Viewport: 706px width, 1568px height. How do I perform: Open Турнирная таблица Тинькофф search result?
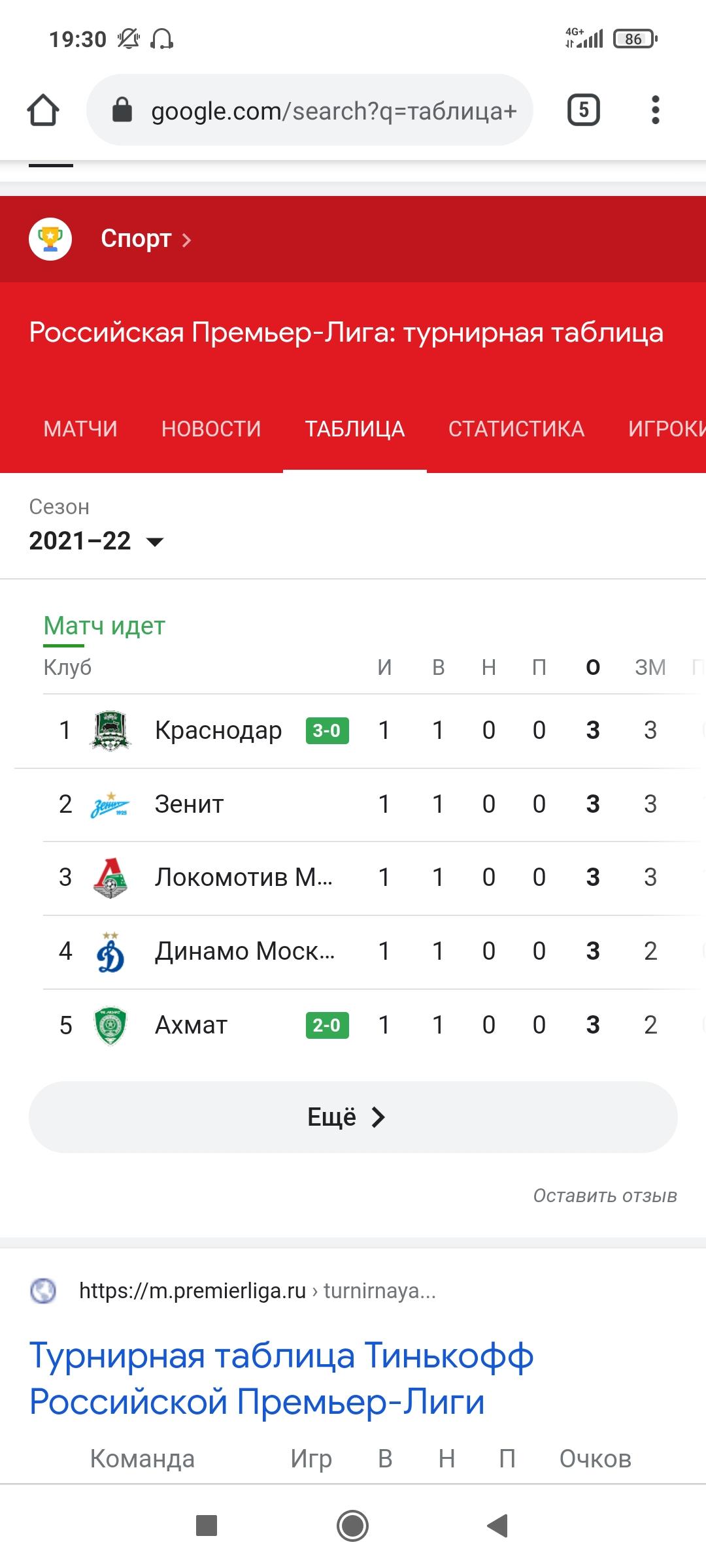(x=282, y=1379)
